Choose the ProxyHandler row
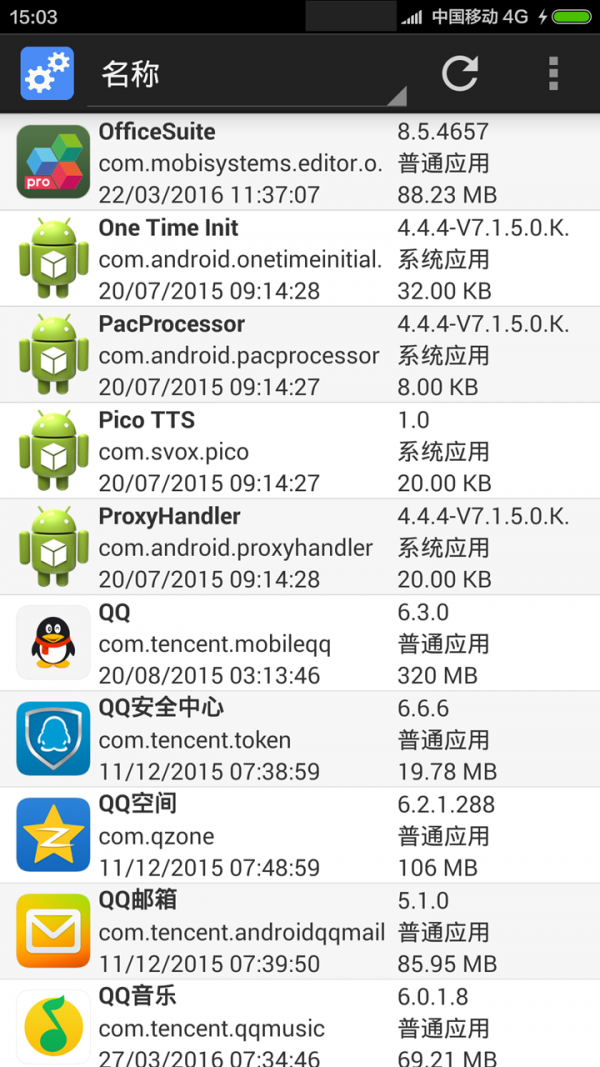The height and width of the screenshot is (1067, 600). tap(300, 546)
